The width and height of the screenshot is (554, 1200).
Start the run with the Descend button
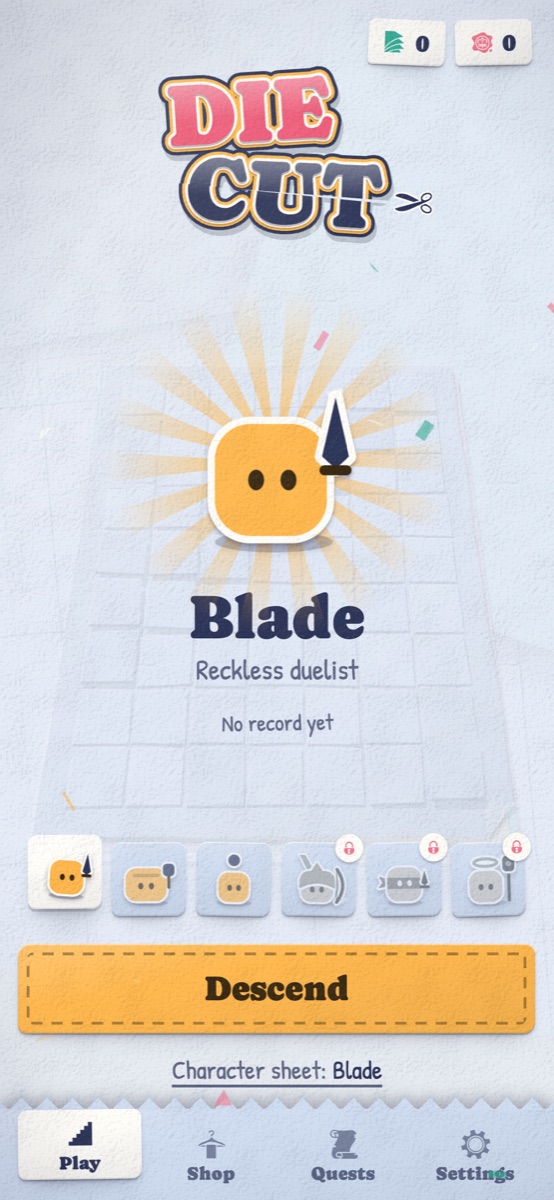point(277,989)
